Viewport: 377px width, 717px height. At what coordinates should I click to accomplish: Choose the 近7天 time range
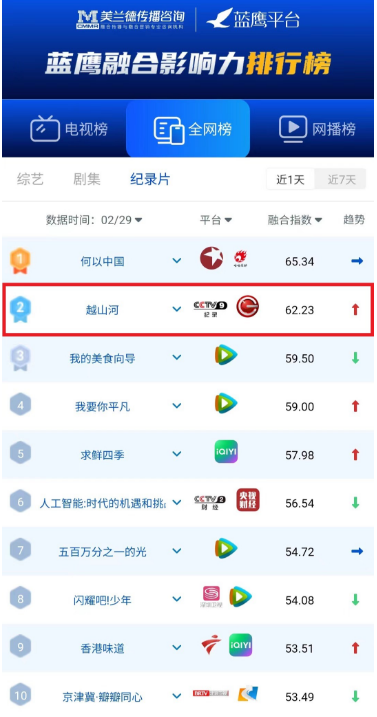tap(341, 180)
